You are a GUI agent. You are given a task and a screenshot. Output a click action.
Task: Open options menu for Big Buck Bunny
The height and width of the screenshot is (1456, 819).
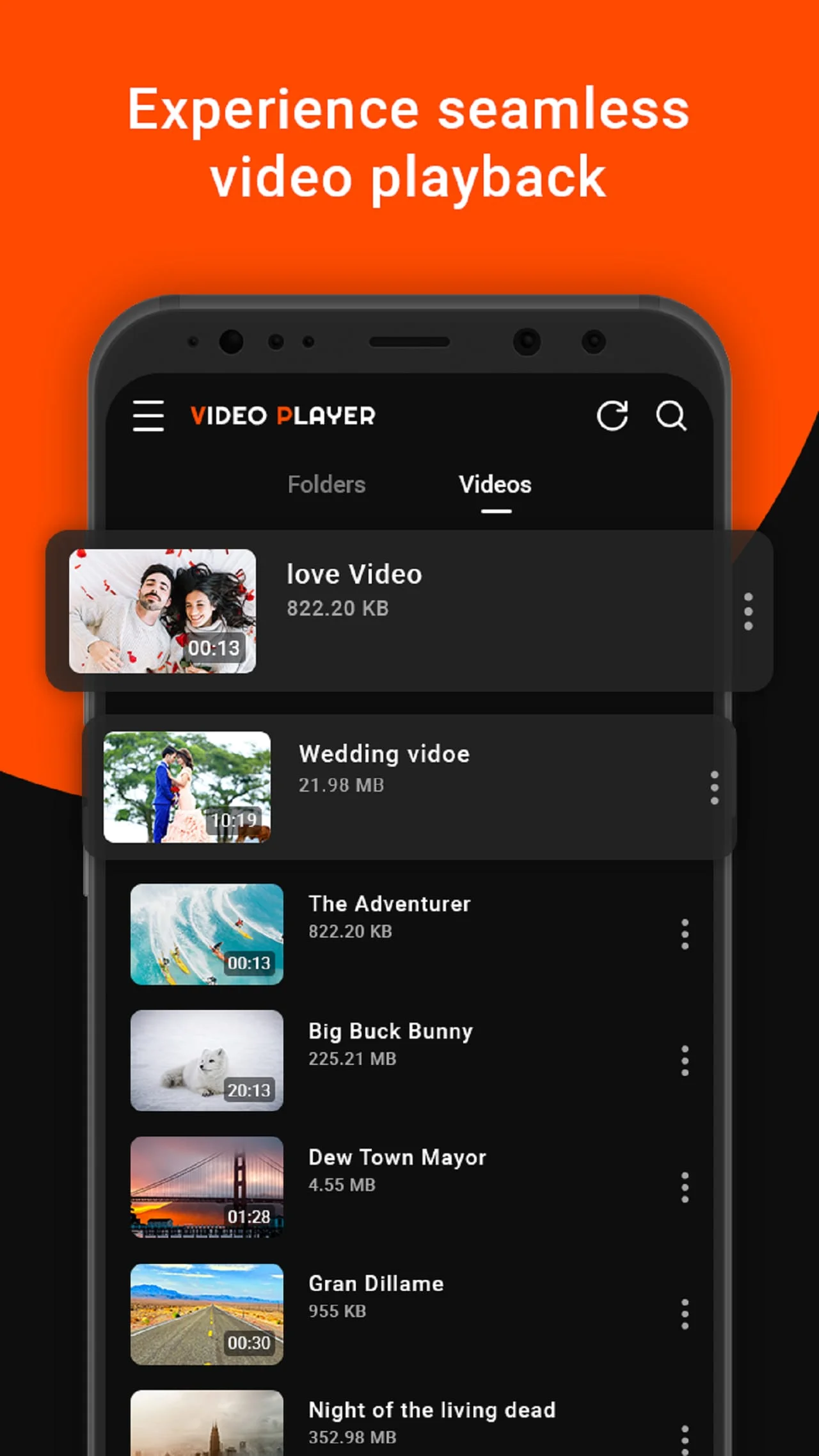point(684,1061)
